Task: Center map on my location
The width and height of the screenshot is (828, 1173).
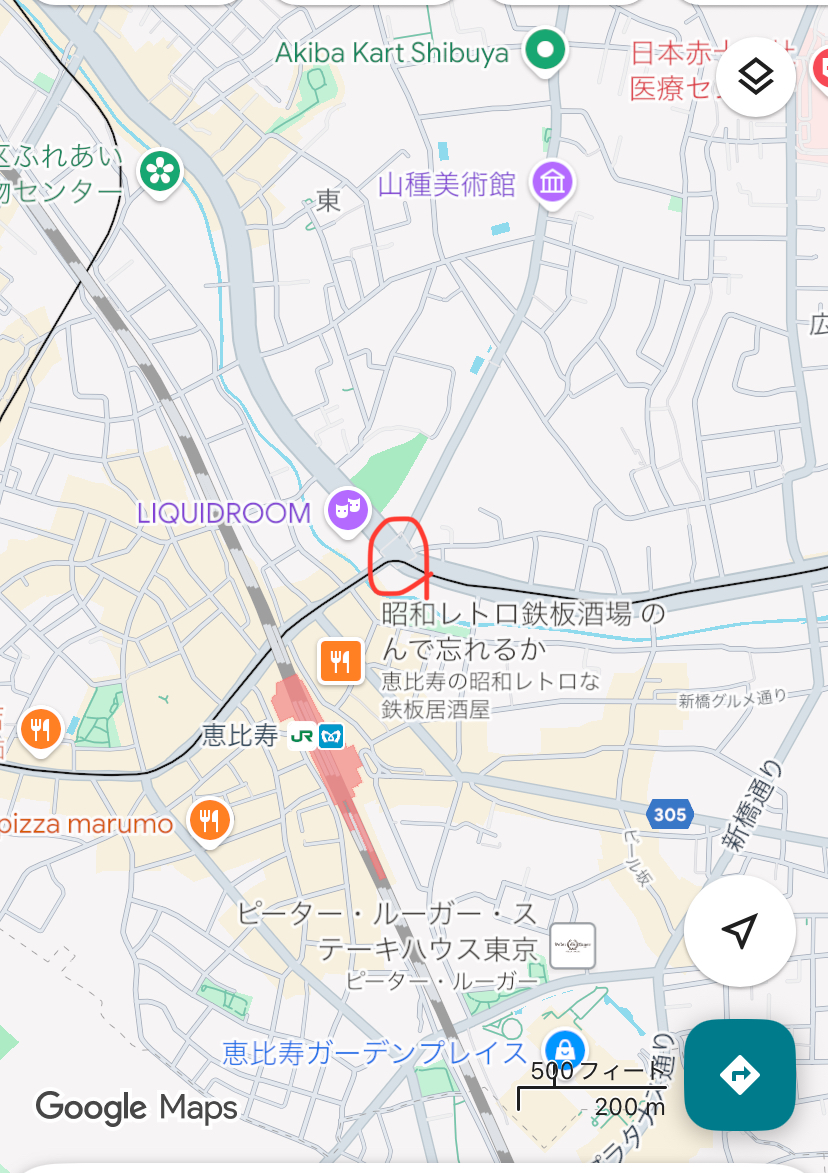Action: pos(739,931)
